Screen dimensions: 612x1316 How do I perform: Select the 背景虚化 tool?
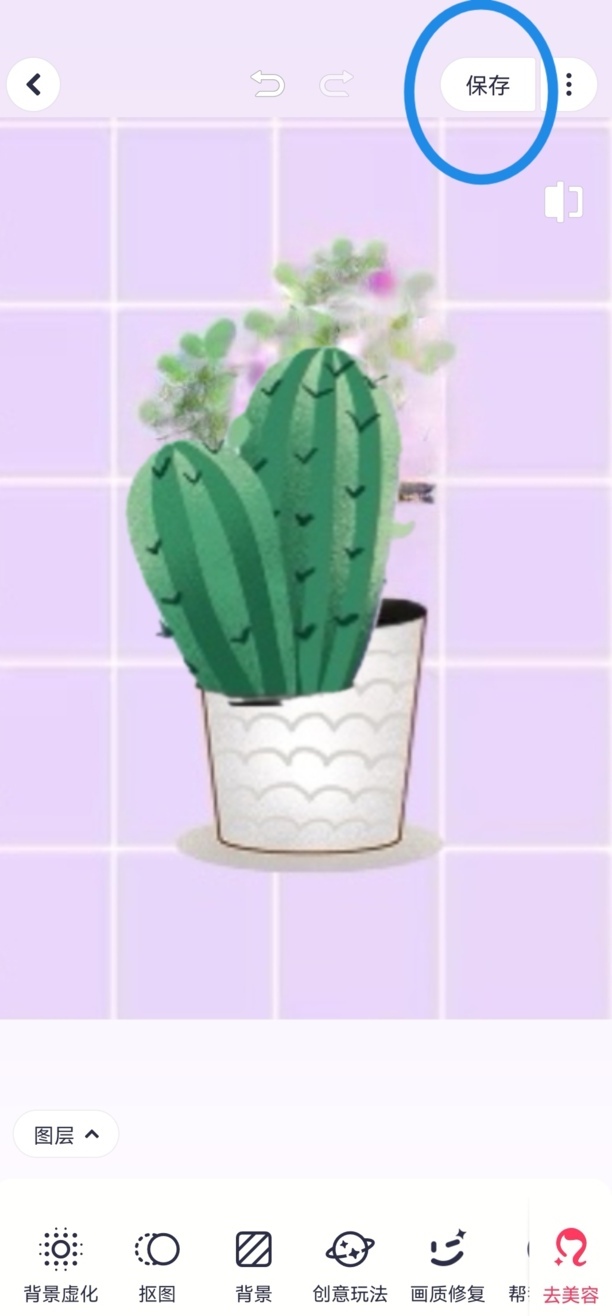pos(61,1264)
